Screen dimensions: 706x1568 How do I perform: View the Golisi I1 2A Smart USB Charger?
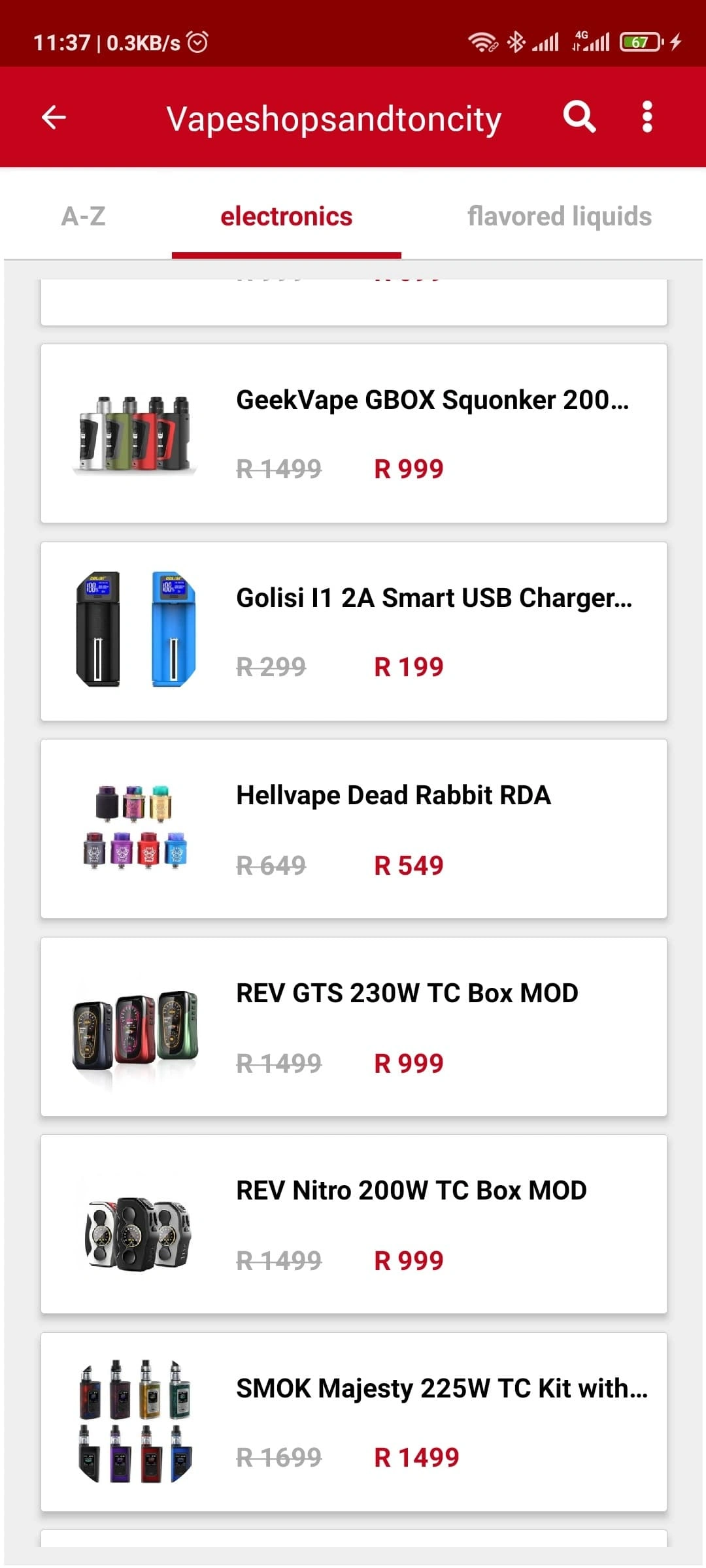[354, 631]
